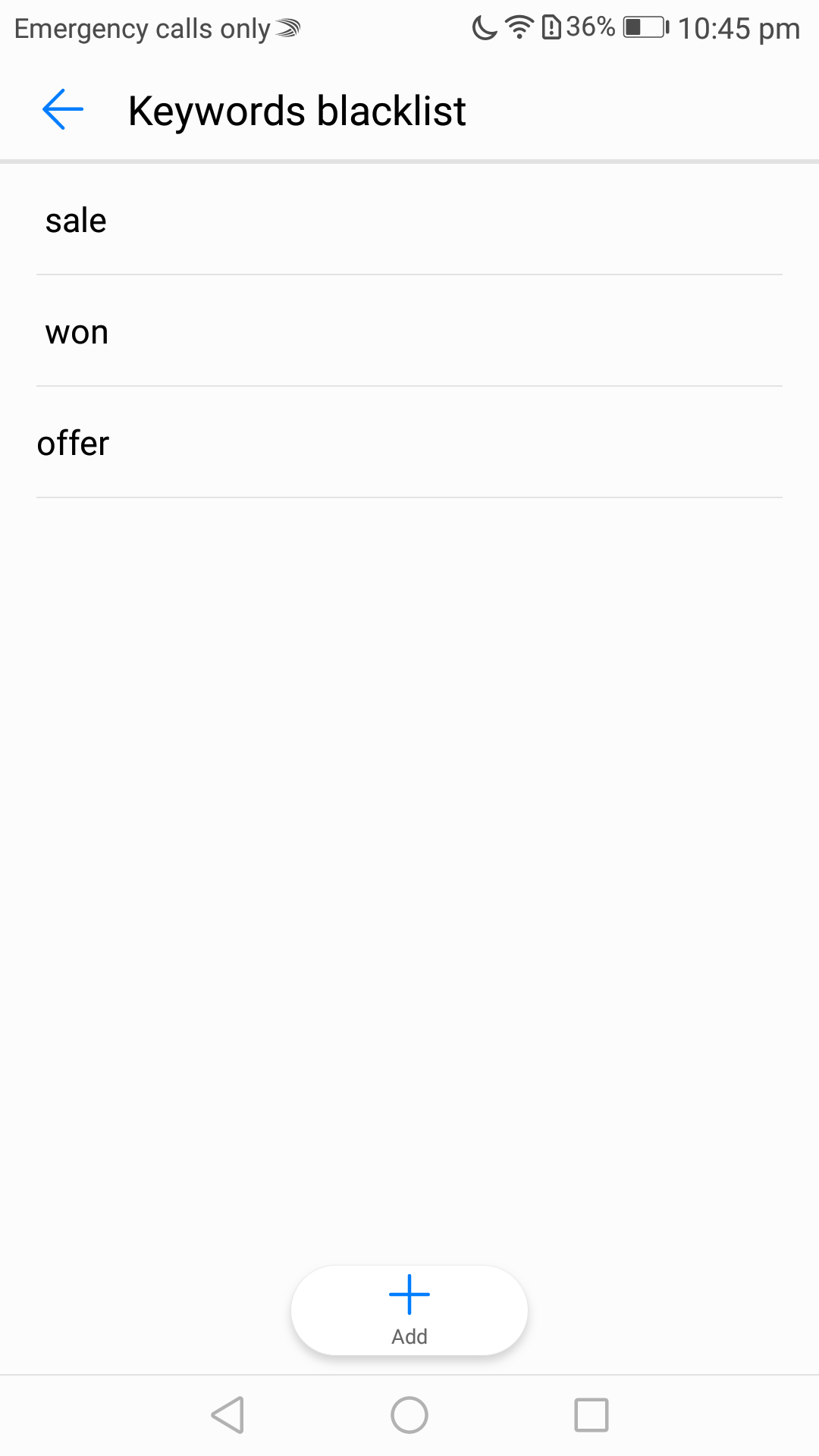Image resolution: width=819 pixels, height=1456 pixels.
Task: Add a new blacklist keyword
Action: (409, 1310)
